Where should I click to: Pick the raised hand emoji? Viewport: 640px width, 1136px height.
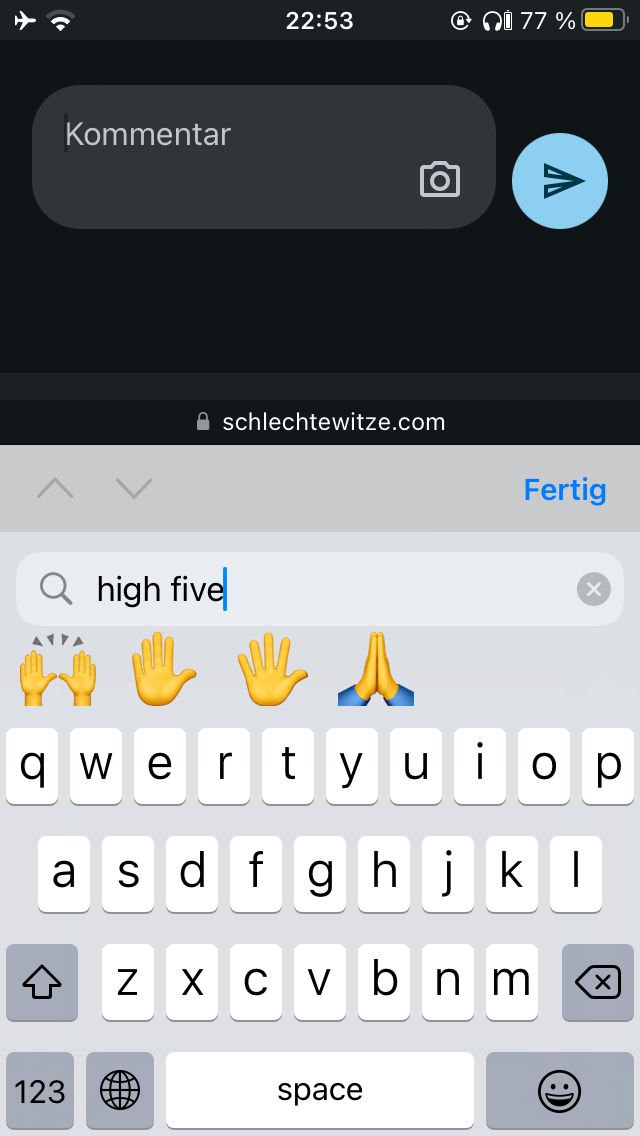click(x=164, y=670)
